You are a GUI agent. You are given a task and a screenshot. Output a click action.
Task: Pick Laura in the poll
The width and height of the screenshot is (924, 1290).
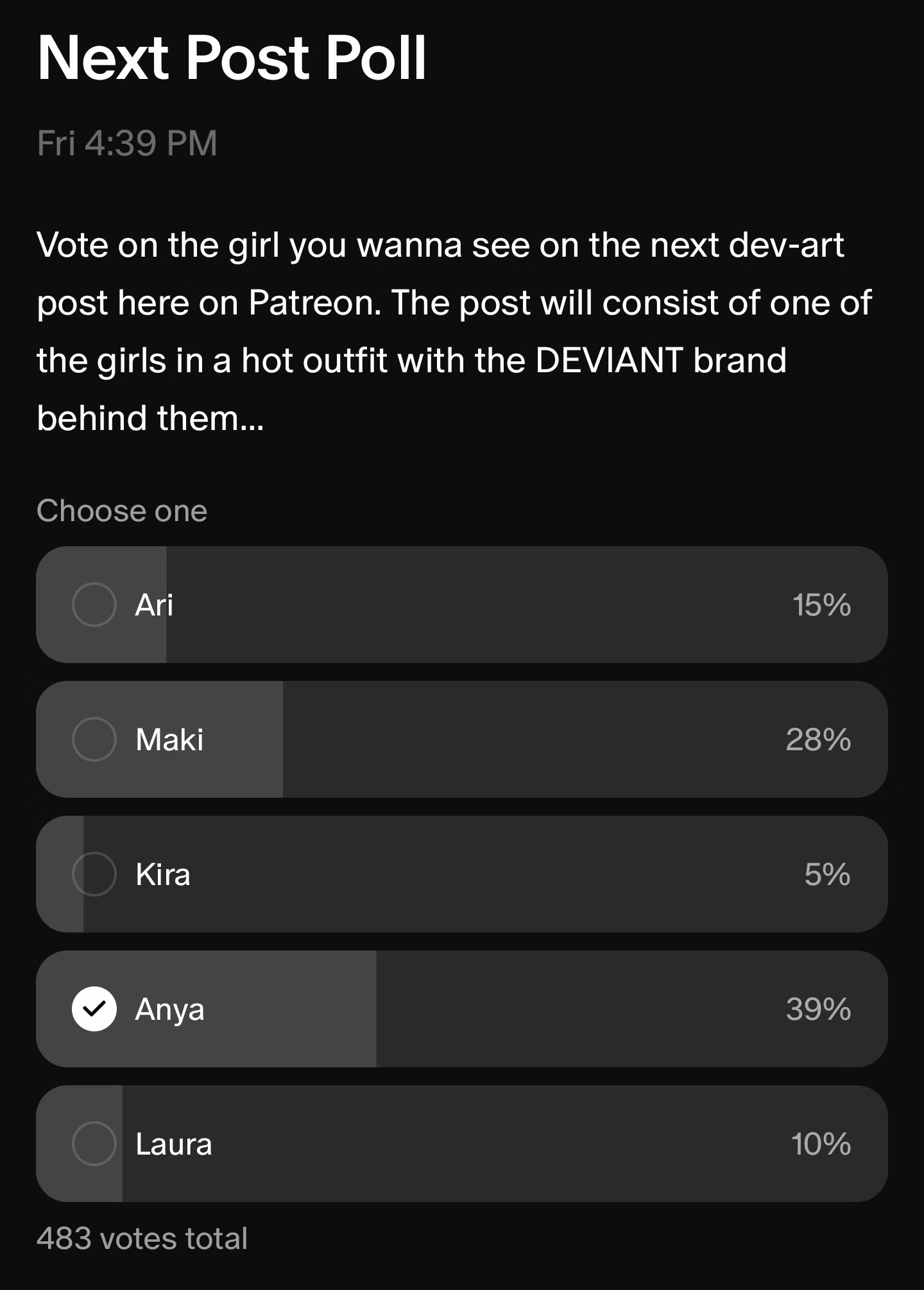[94, 1144]
